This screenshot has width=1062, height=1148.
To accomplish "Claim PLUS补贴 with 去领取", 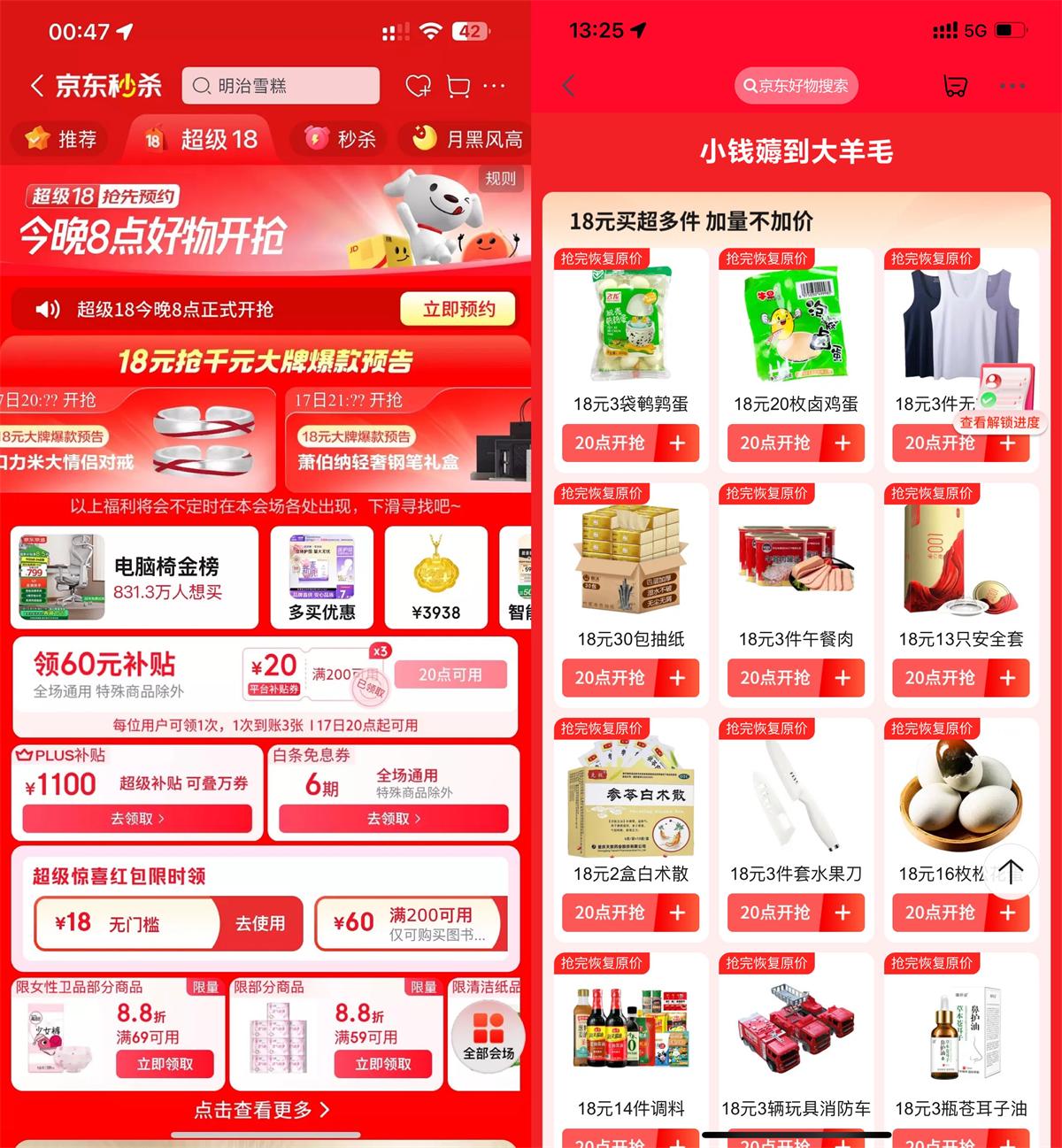I will (x=137, y=819).
